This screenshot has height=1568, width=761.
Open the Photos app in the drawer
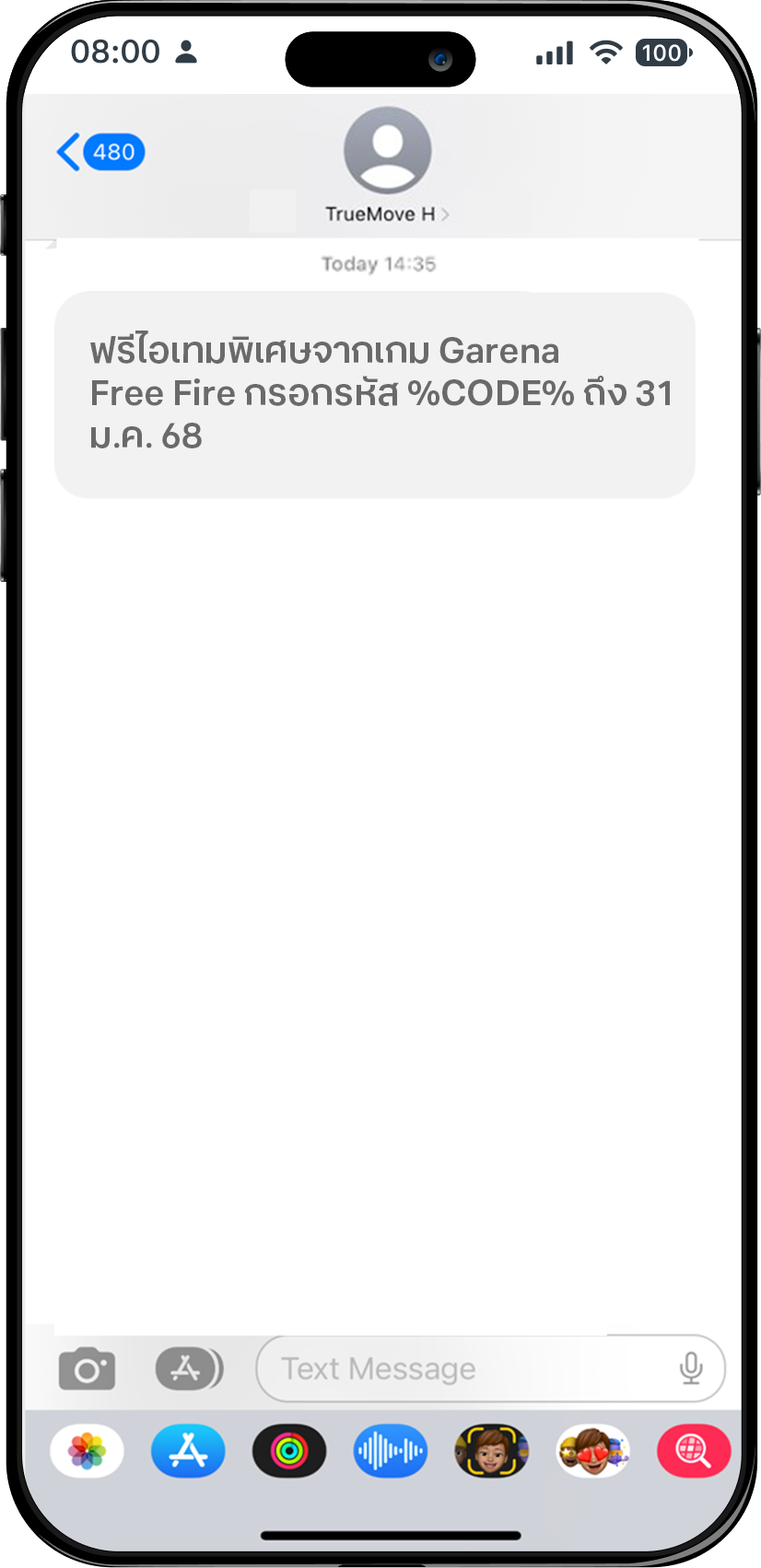pyautogui.click(x=87, y=1452)
